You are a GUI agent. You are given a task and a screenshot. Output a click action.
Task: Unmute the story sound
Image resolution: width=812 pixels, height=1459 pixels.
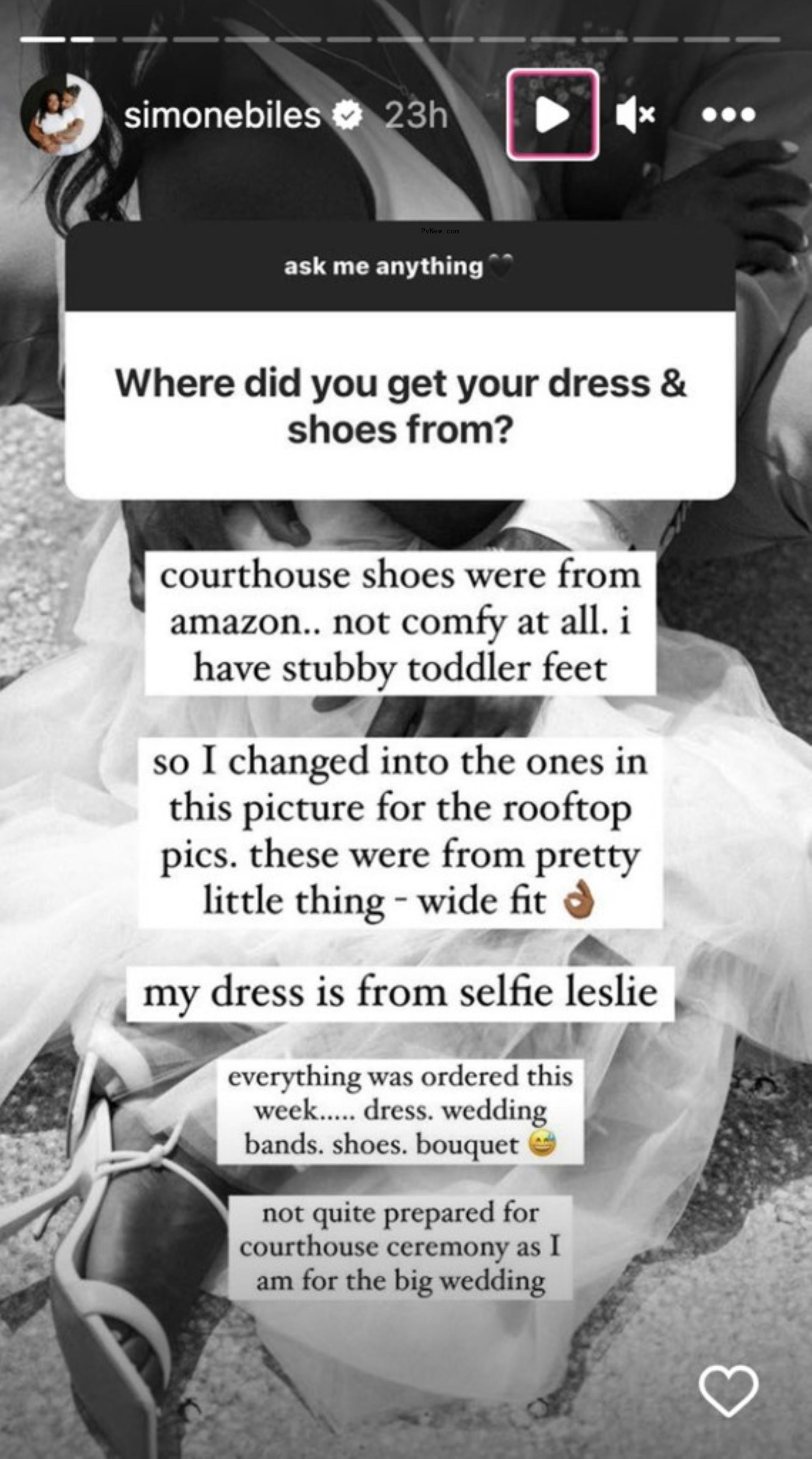[635, 115]
